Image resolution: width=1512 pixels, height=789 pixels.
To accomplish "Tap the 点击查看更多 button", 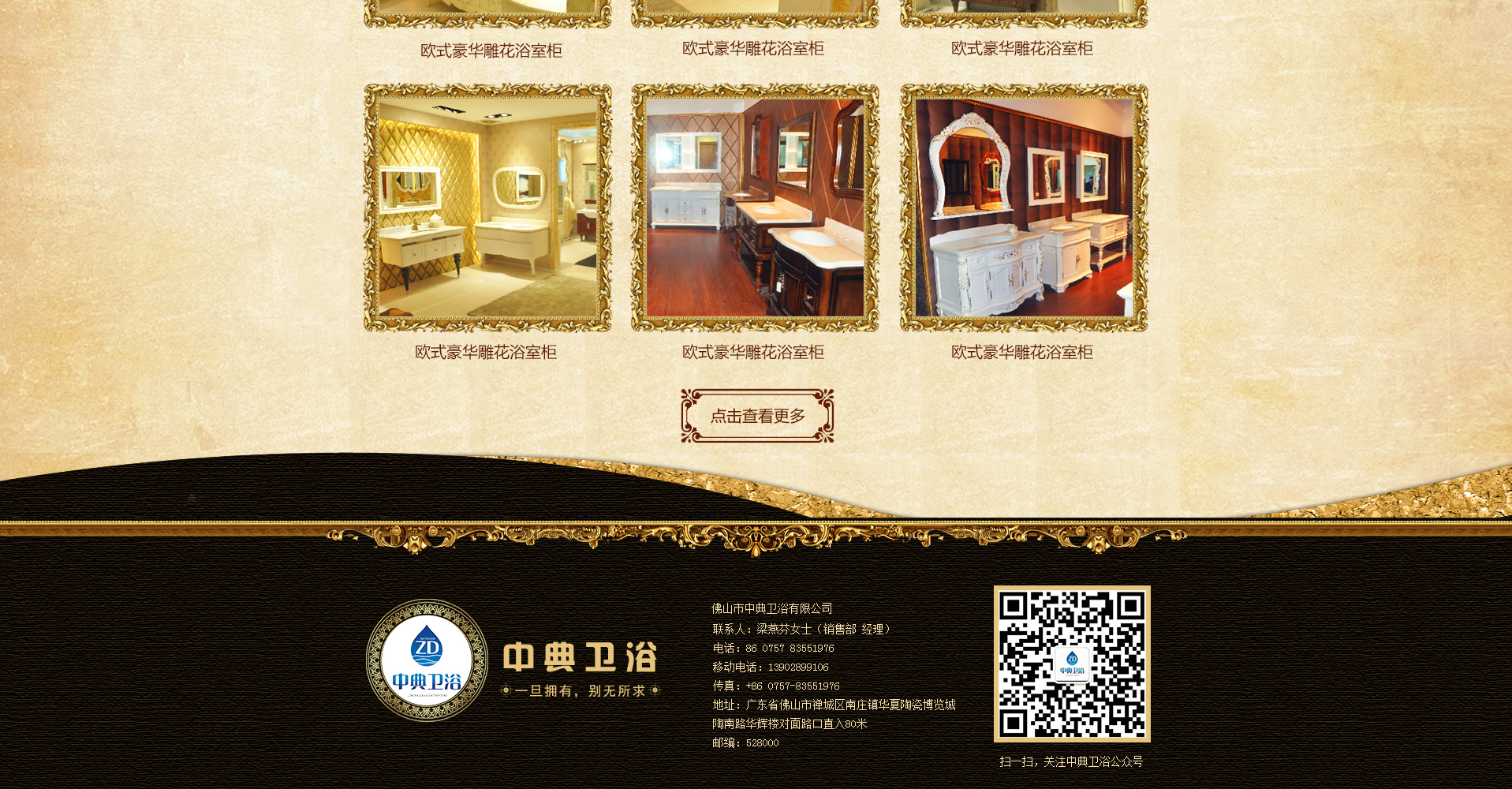I will click(x=757, y=416).
